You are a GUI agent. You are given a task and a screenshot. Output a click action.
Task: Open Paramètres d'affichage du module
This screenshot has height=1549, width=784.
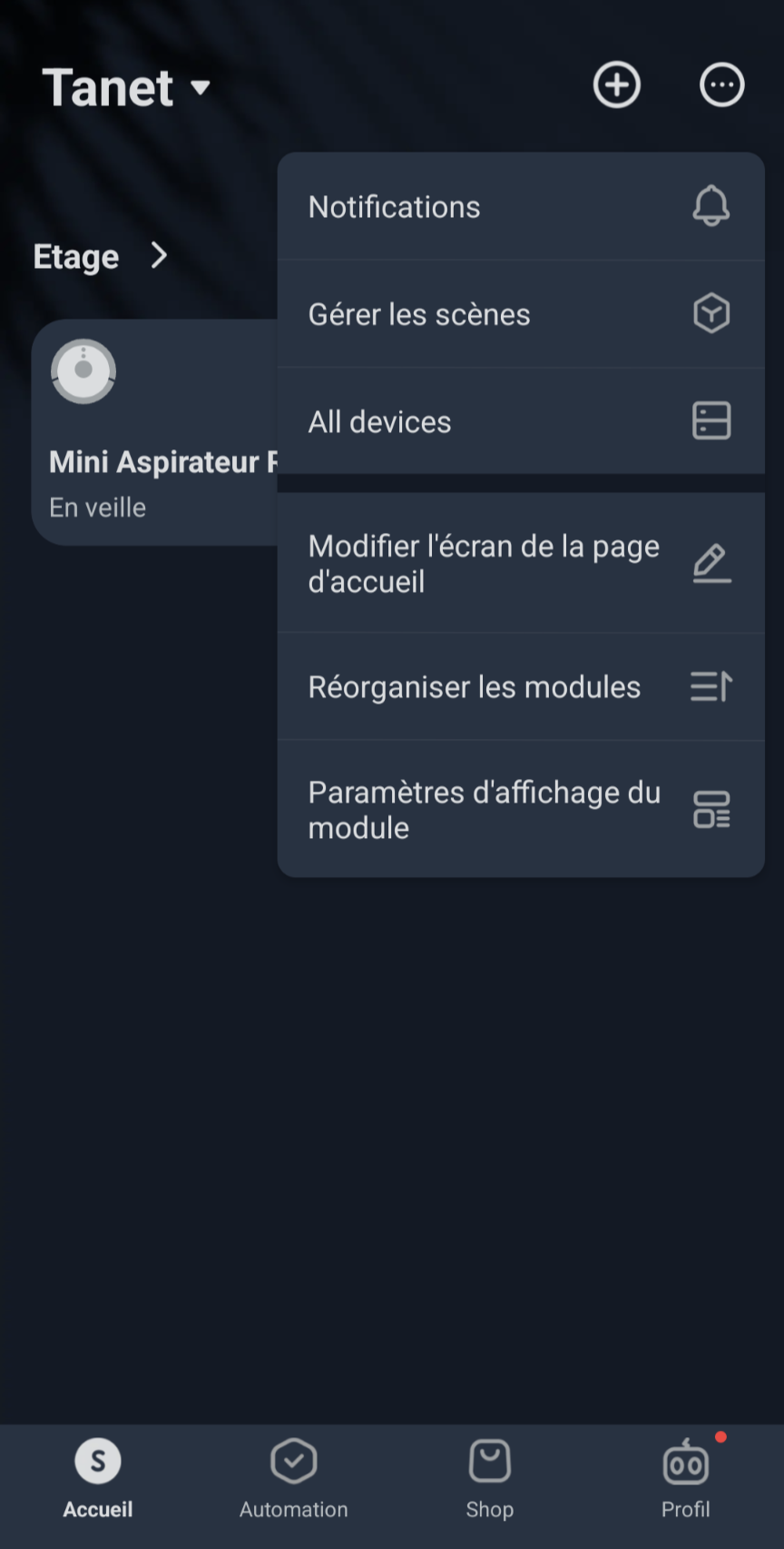521,809
